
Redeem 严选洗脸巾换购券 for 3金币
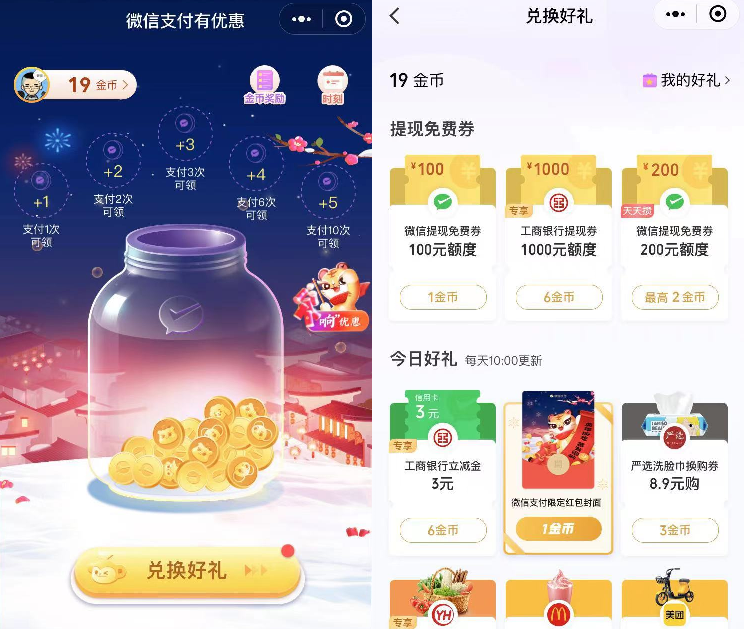tap(675, 530)
